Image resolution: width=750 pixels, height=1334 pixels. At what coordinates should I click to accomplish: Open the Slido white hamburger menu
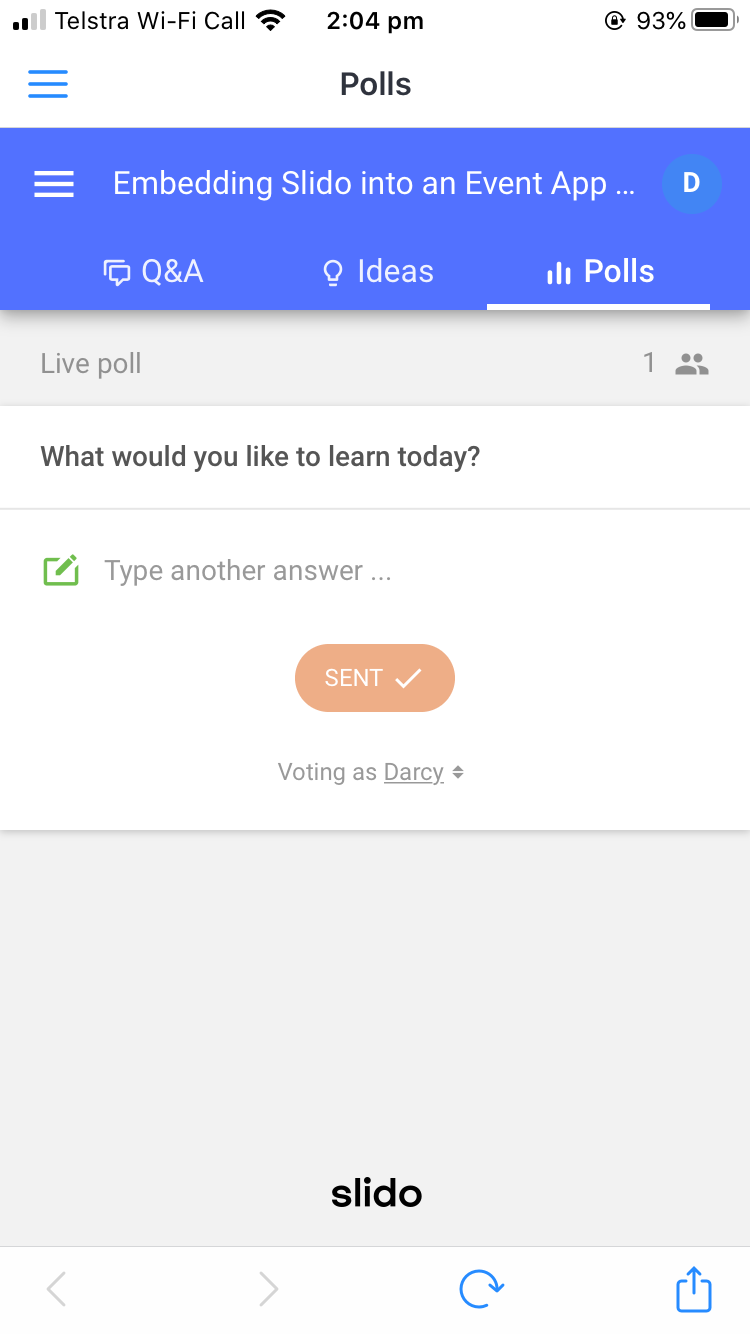point(54,184)
